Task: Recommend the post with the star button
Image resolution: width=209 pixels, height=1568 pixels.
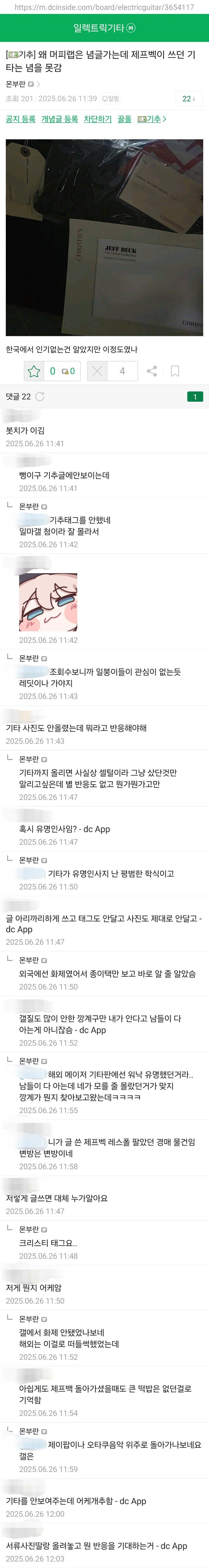Action: point(35,371)
